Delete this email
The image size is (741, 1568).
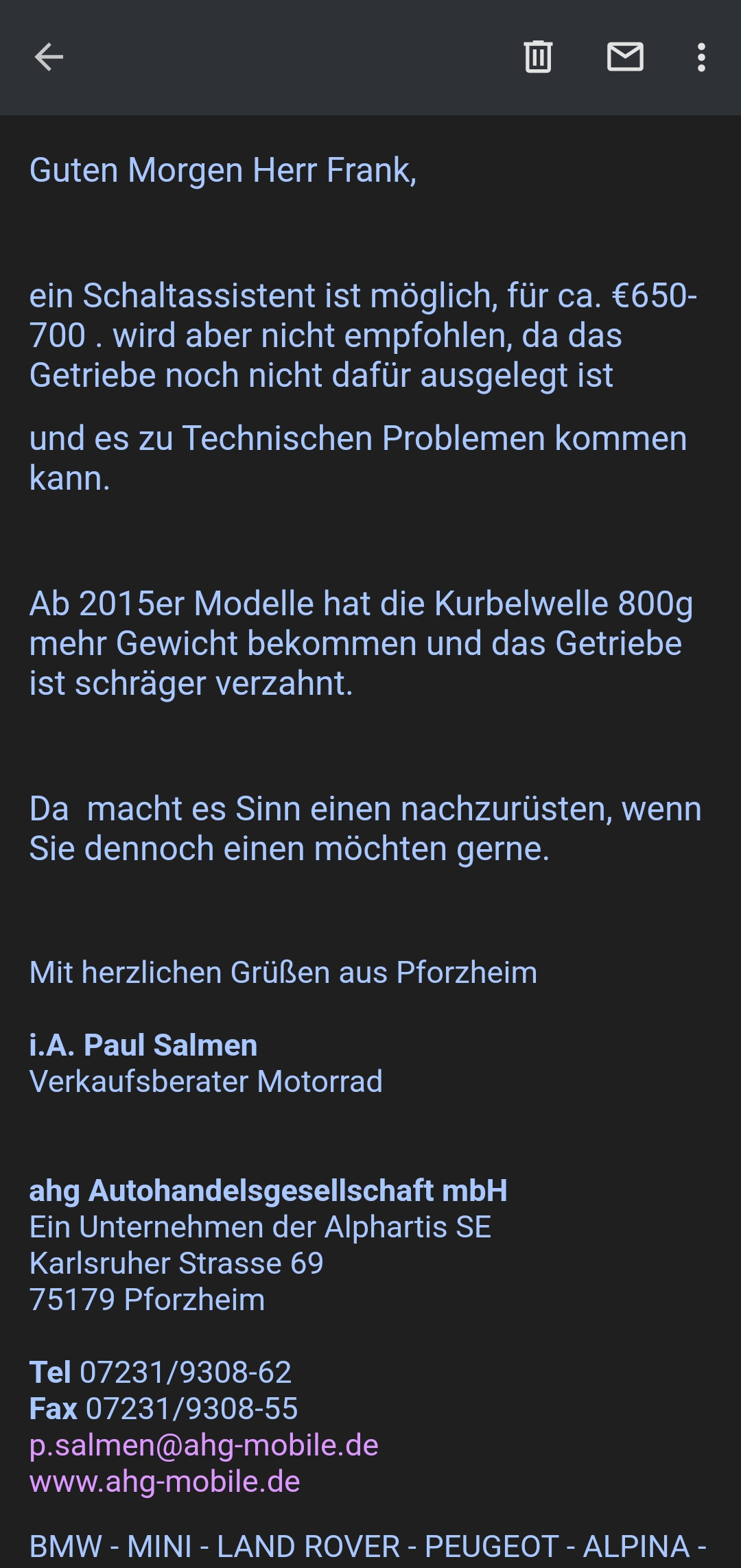click(x=538, y=57)
